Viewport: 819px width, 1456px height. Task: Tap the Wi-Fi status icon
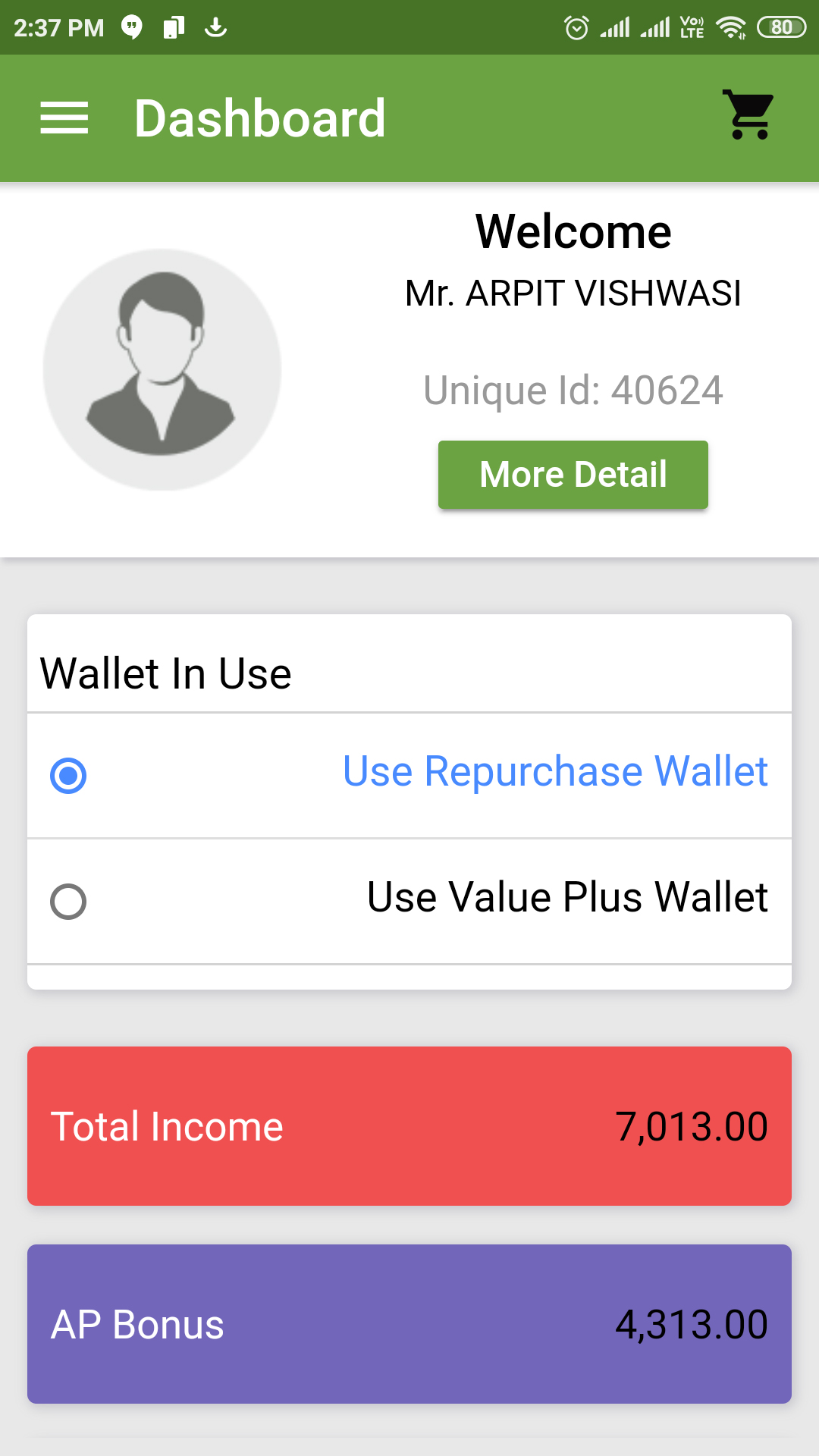click(733, 27)
